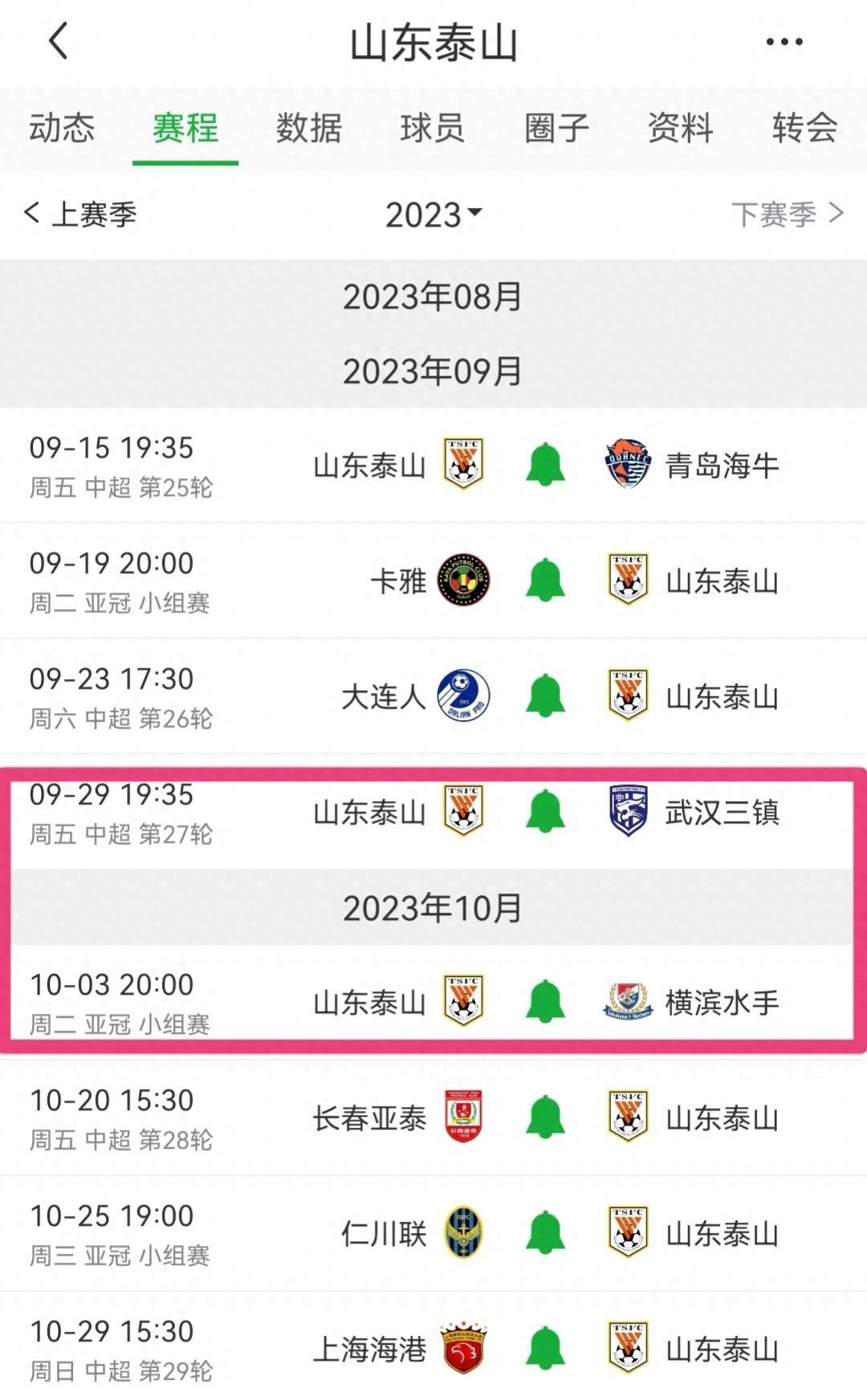Screen dimensions: 867x1400
Task: Switch to the 动态 tab
Action: (62, 128)
